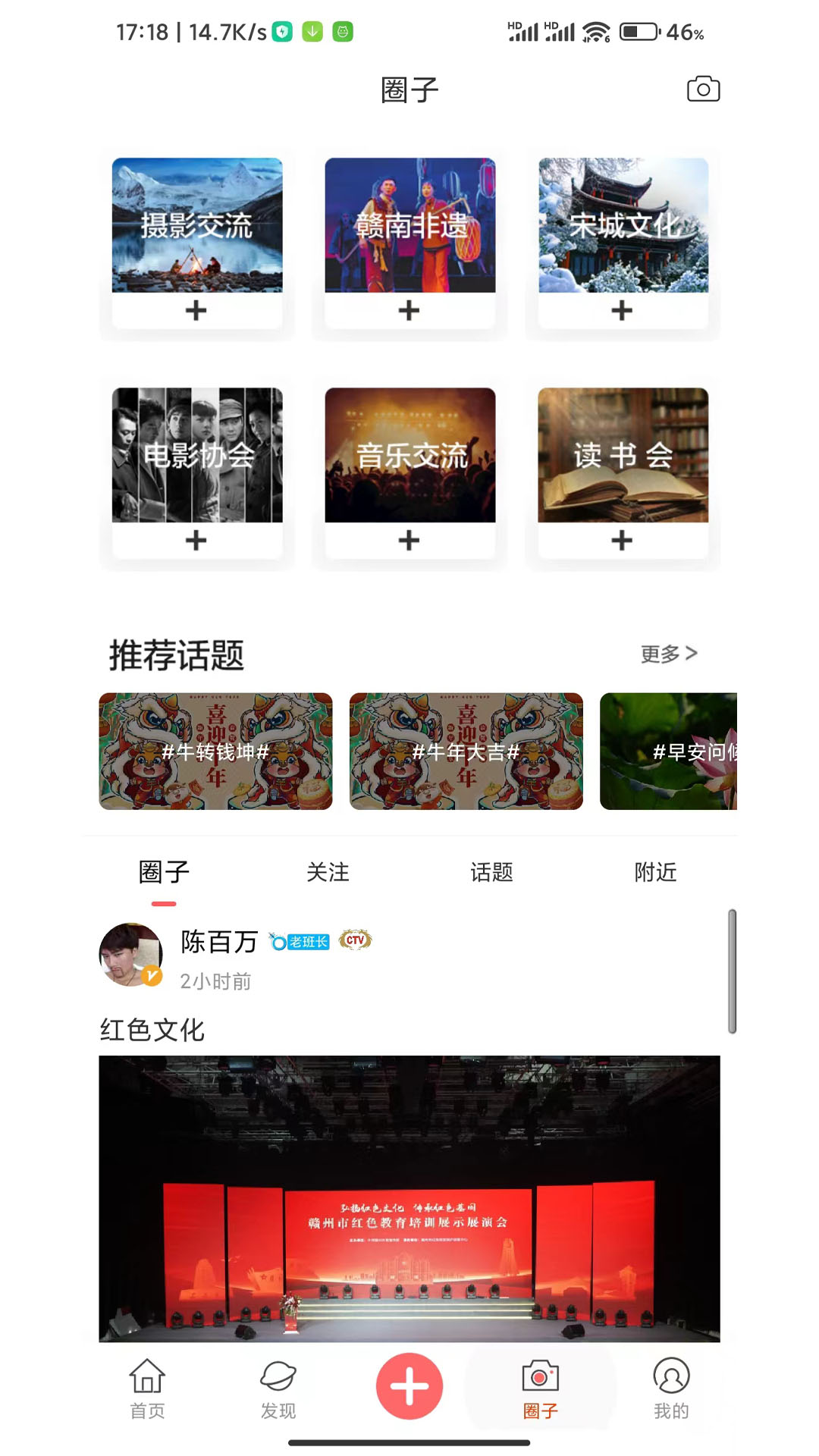The width and height of the screenshot is (819, 1456).
Task: Open the 红色文化 post image
Action: pyautogui.click(x=409, y=1198)
